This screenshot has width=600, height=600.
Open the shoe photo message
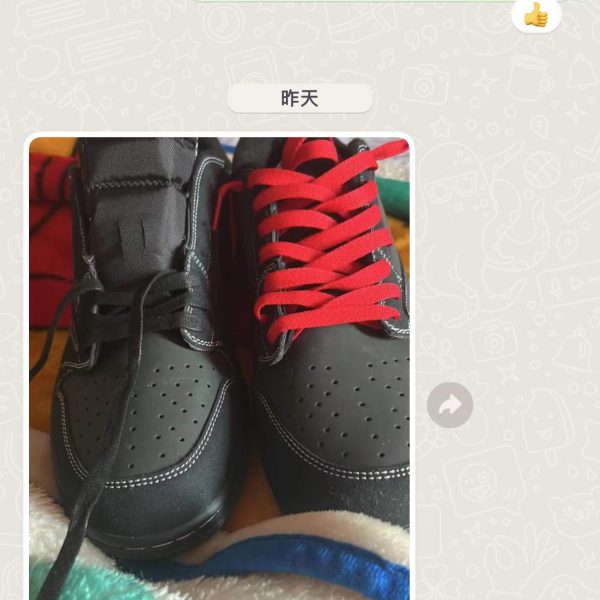pyautogui.click(x=218, y=370)
